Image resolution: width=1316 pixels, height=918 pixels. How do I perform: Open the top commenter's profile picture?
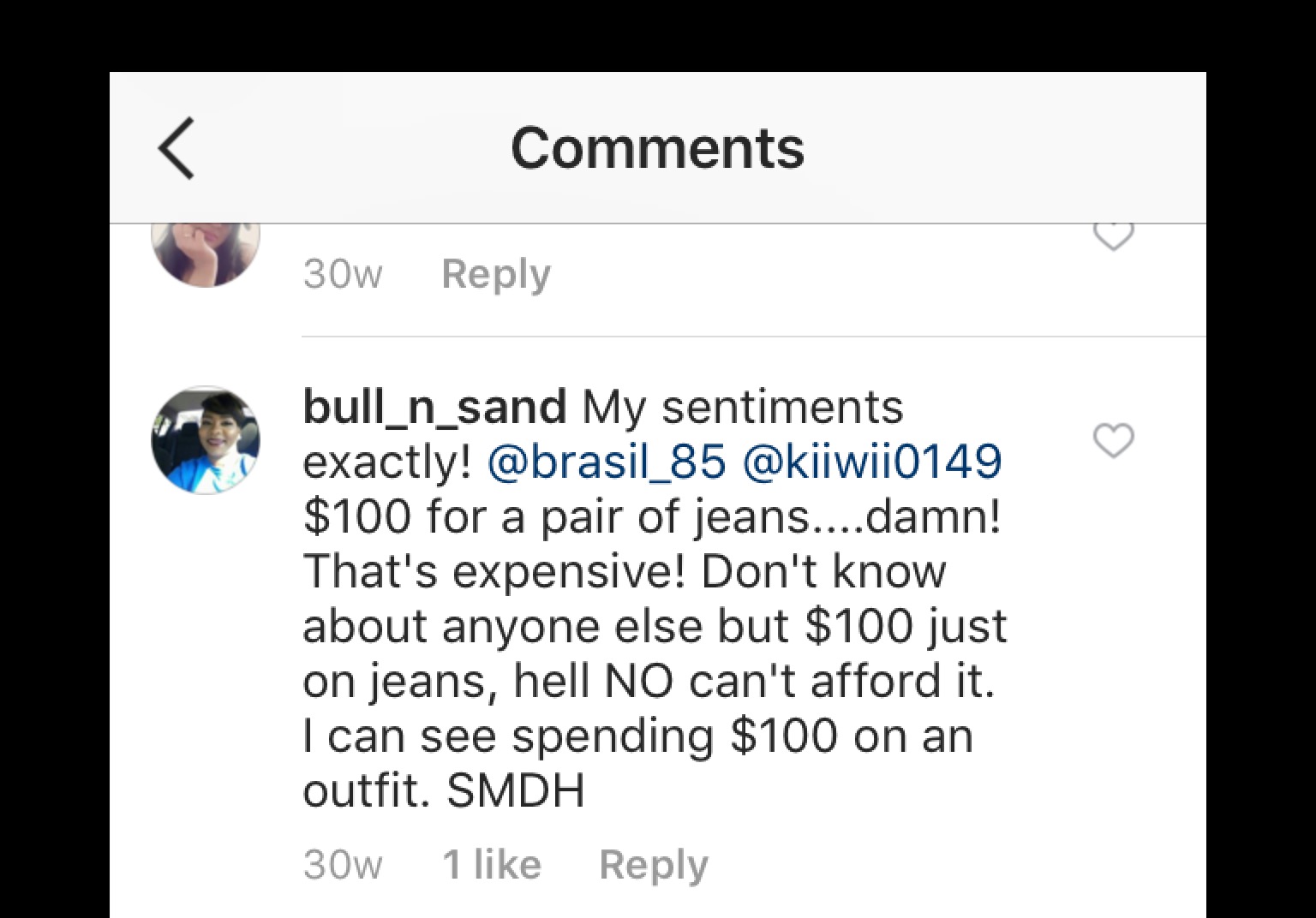tap(206, 253)
